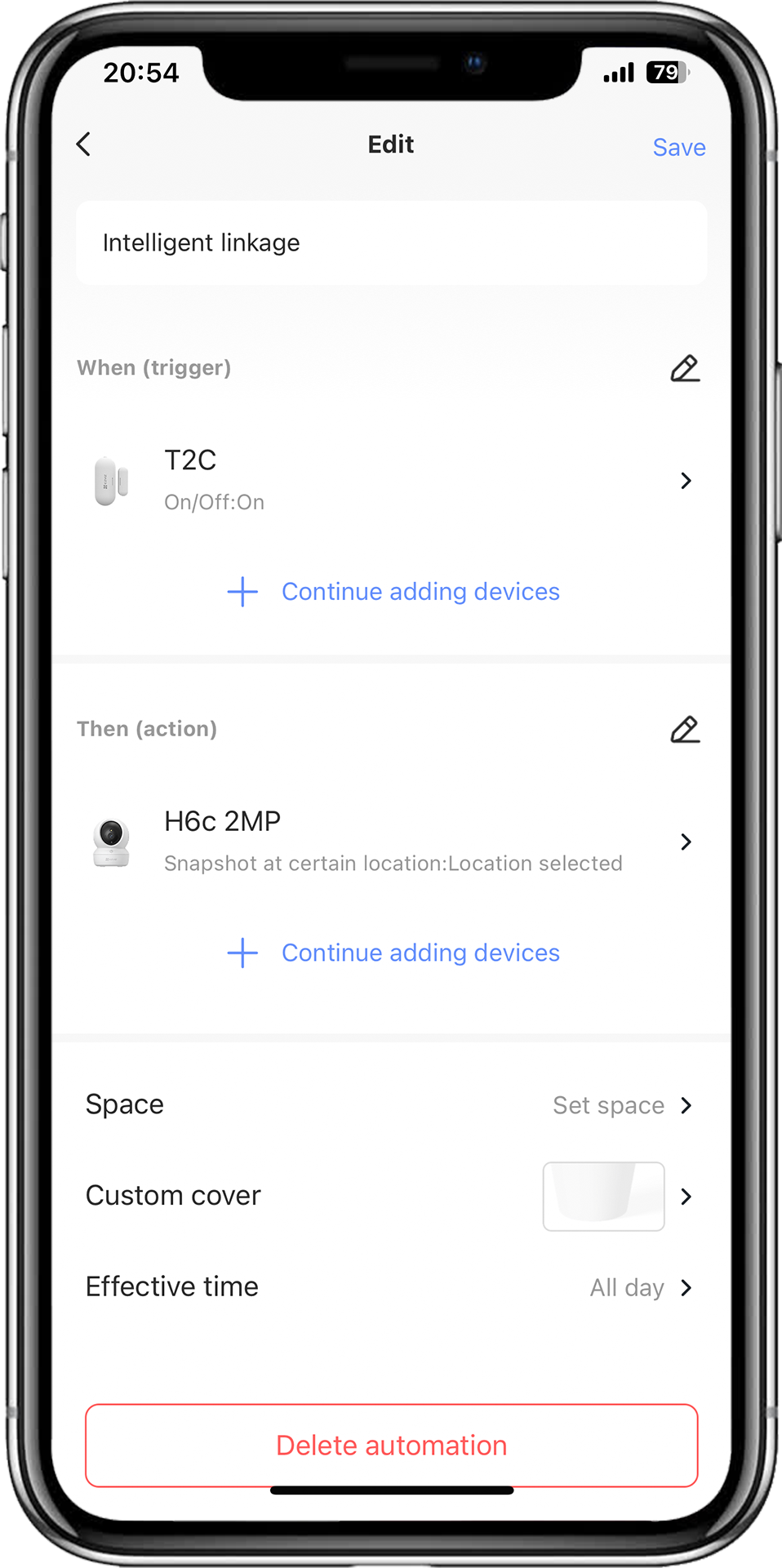Open the Space setting row
This screenshot has width=782, height=1568.
point(391,1105)
